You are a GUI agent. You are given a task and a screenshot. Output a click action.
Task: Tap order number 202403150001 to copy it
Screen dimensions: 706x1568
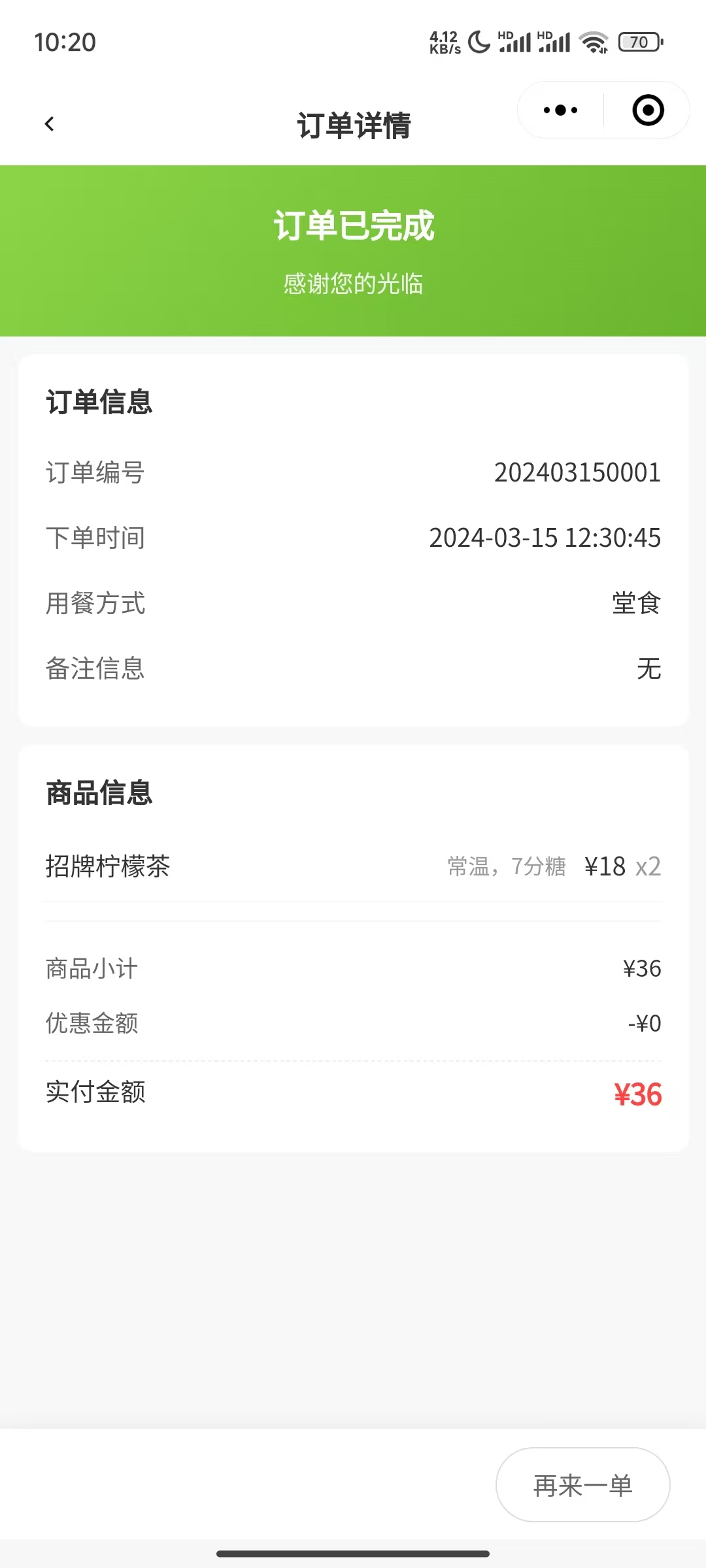point(578,472)
